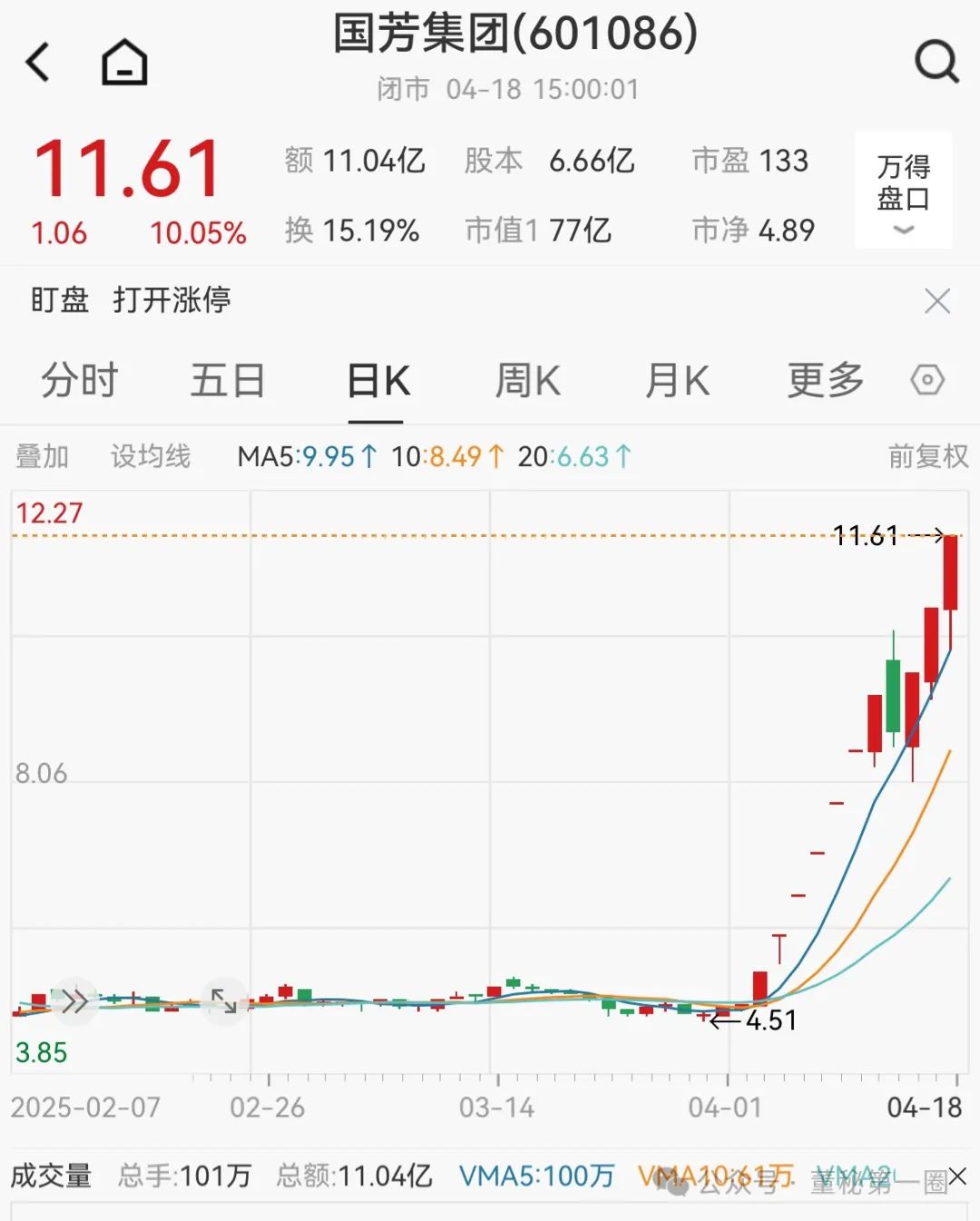Open chart settings hexagon icon

pyautogui.click(x=927, y=380)
